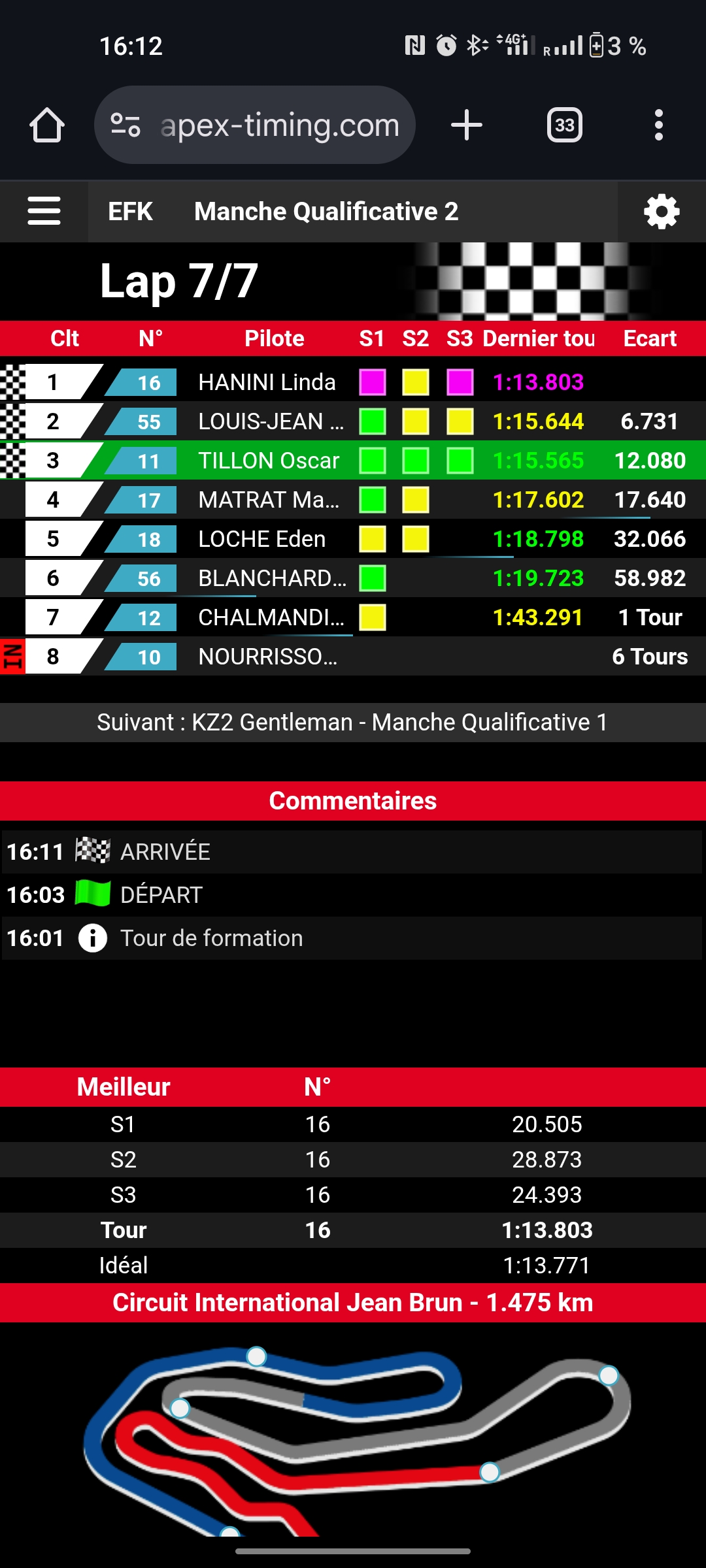Open driver row LOCHE Eden
The height and width of the screenshot is (1568, 706).
coord(353,539)
